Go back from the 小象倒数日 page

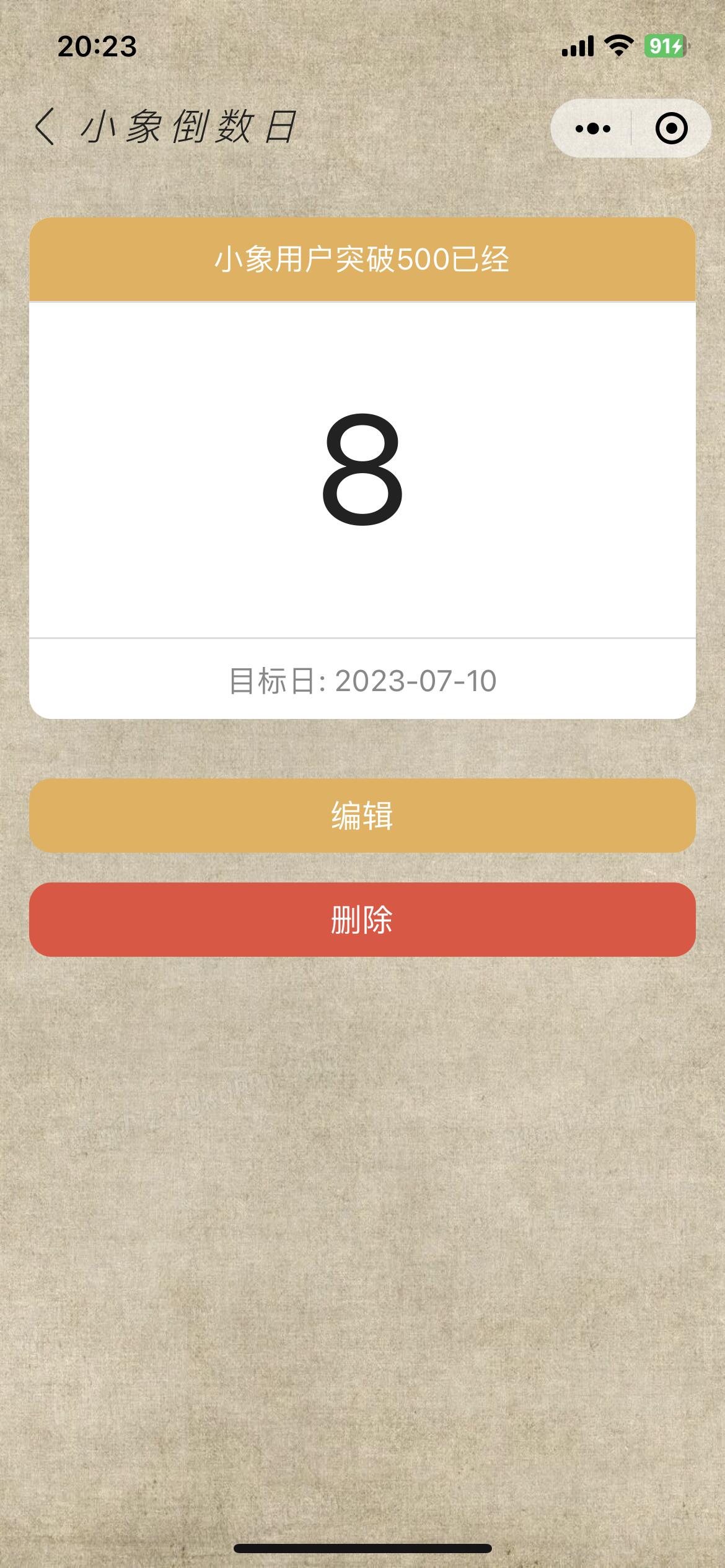click(46, 128)
